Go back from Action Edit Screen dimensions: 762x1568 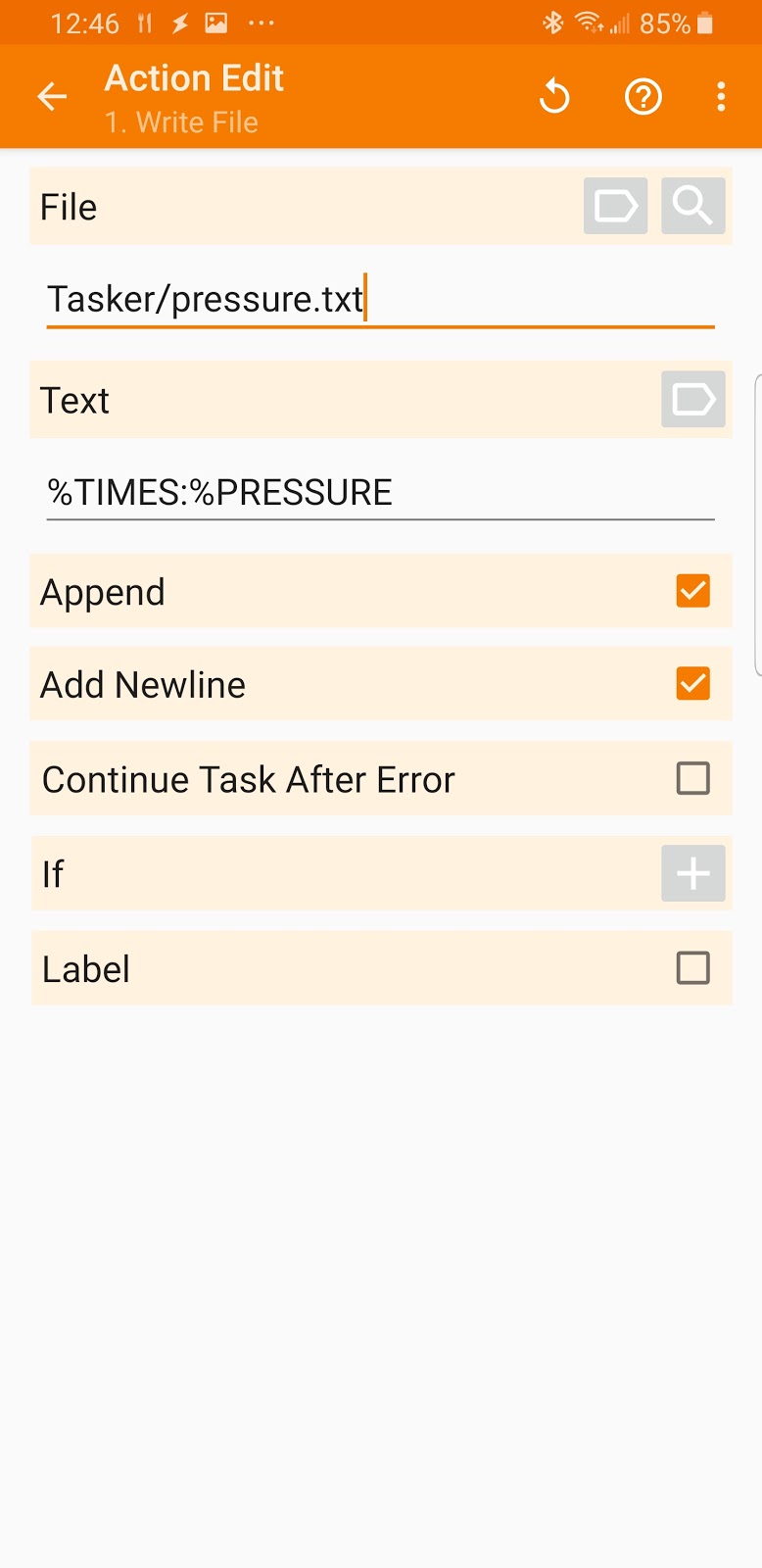[52, 96]
